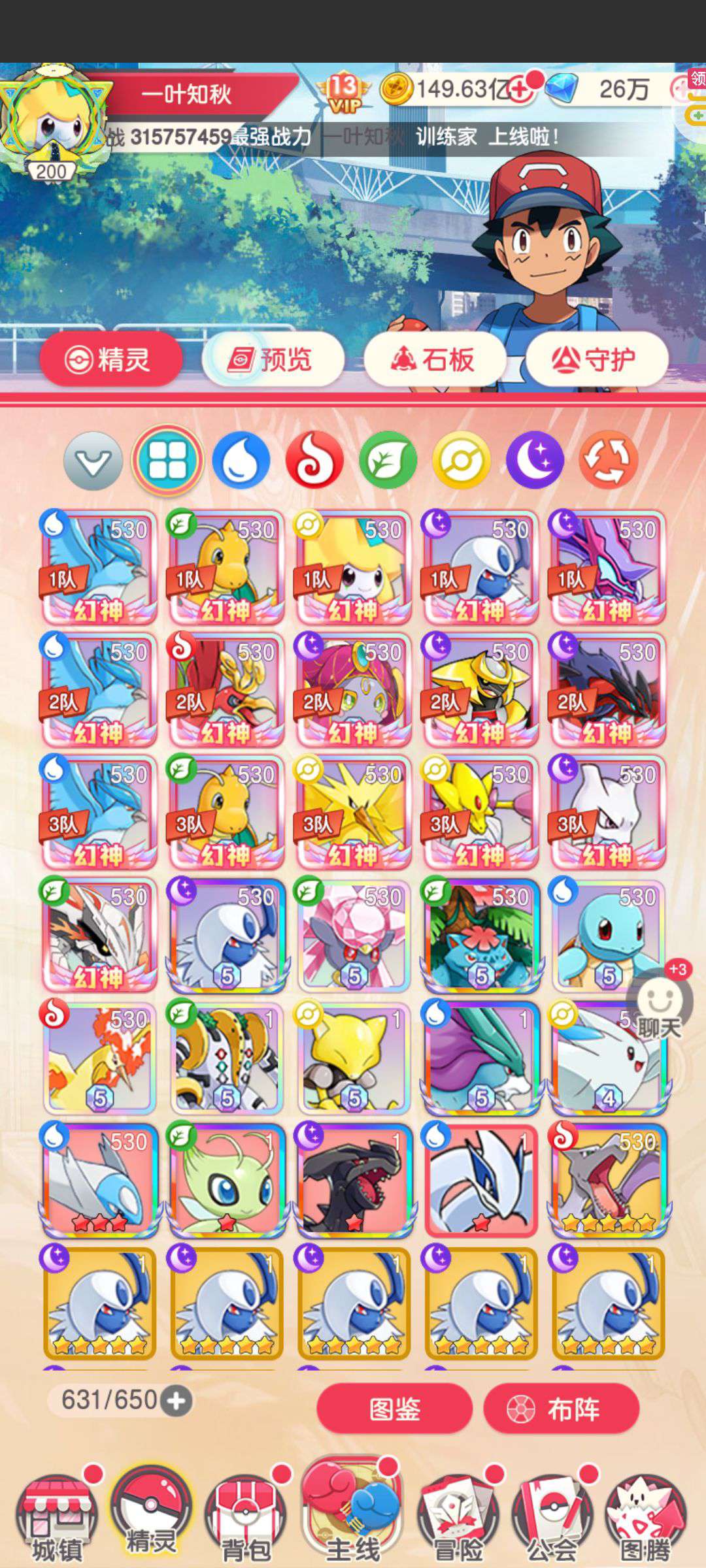Tap the 布阵 formation button
This screenshot has height=1568, width=706.
tap(561, 1409)
